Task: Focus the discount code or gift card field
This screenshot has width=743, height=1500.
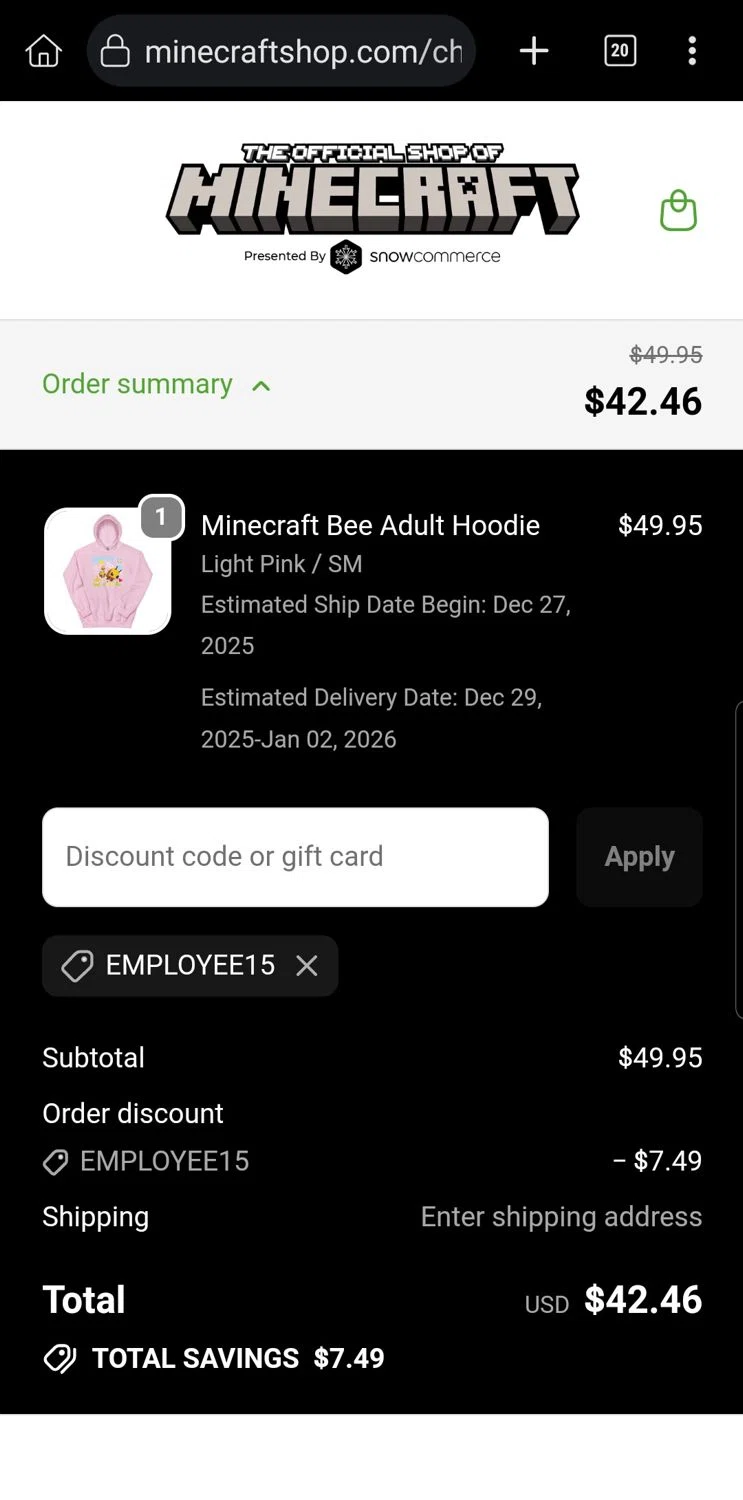Action: (x=295, y=857)
